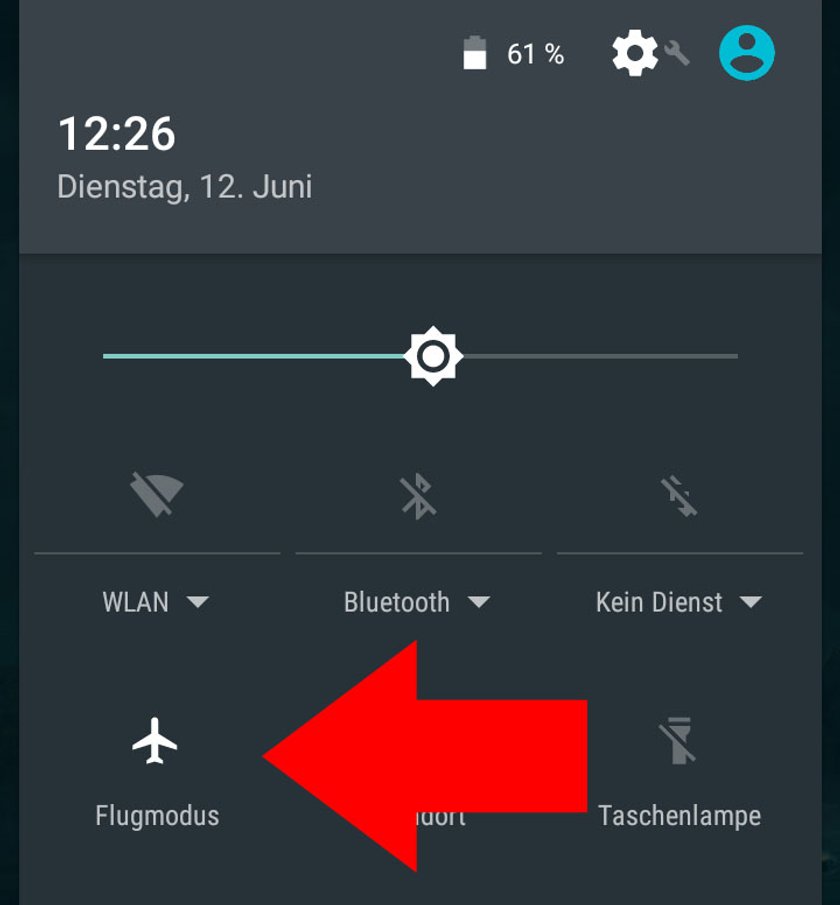
Task: Expand the Kein Dienst dropdown
Action: click(x=679, y=602)
